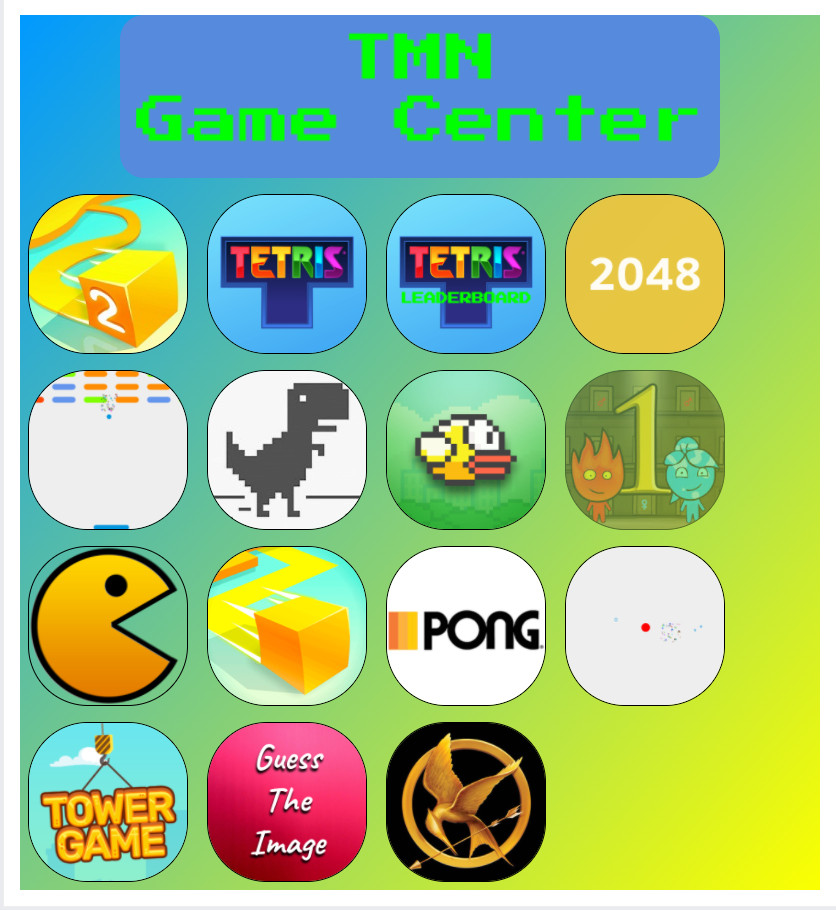The height and width of the screenshot is (910, 836).
Task: Open the golden mockingjay emblem game
Action: point(466,802)
